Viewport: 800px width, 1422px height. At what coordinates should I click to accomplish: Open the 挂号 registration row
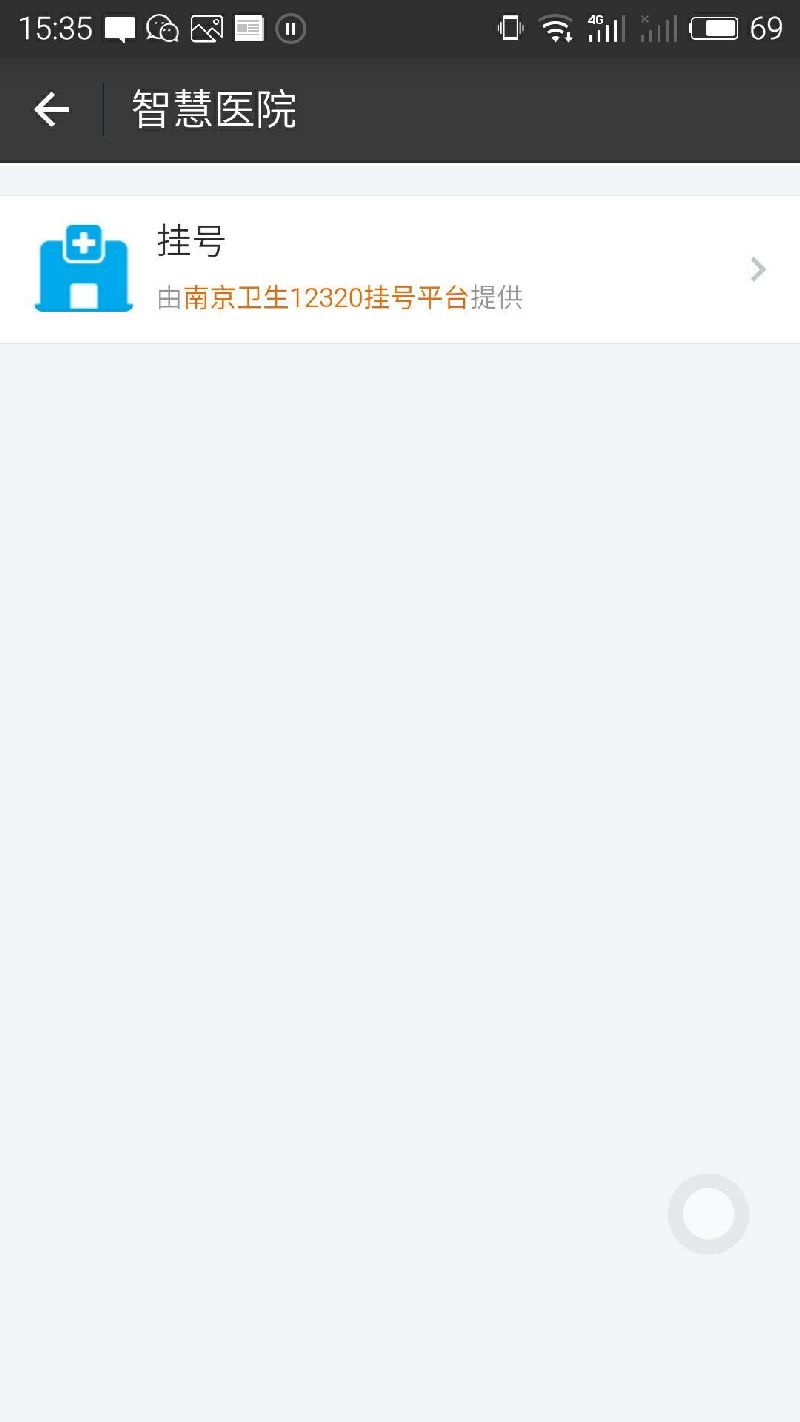(x=400, y=269)
